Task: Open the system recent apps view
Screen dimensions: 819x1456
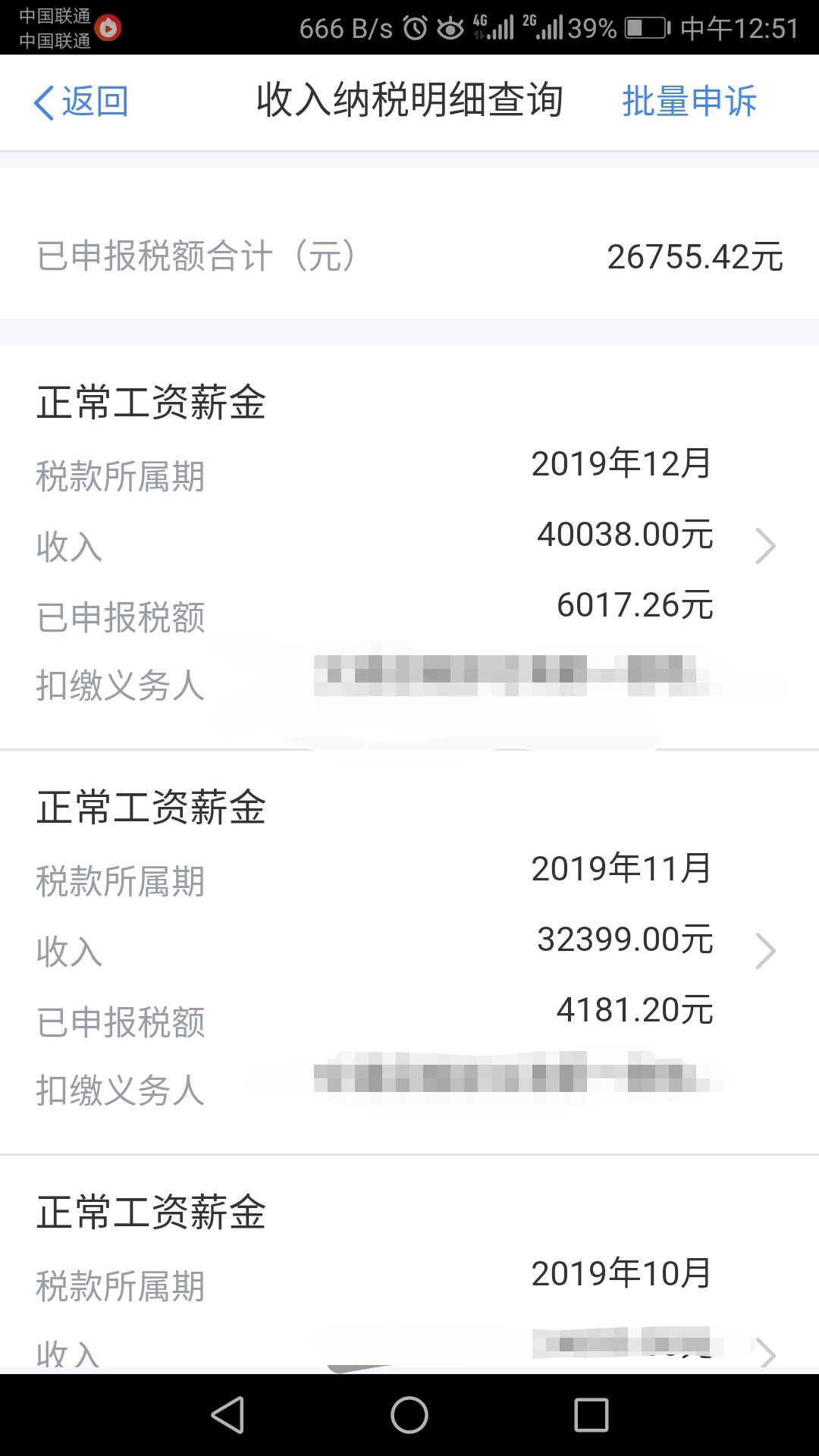Action: pos(591,1415)
